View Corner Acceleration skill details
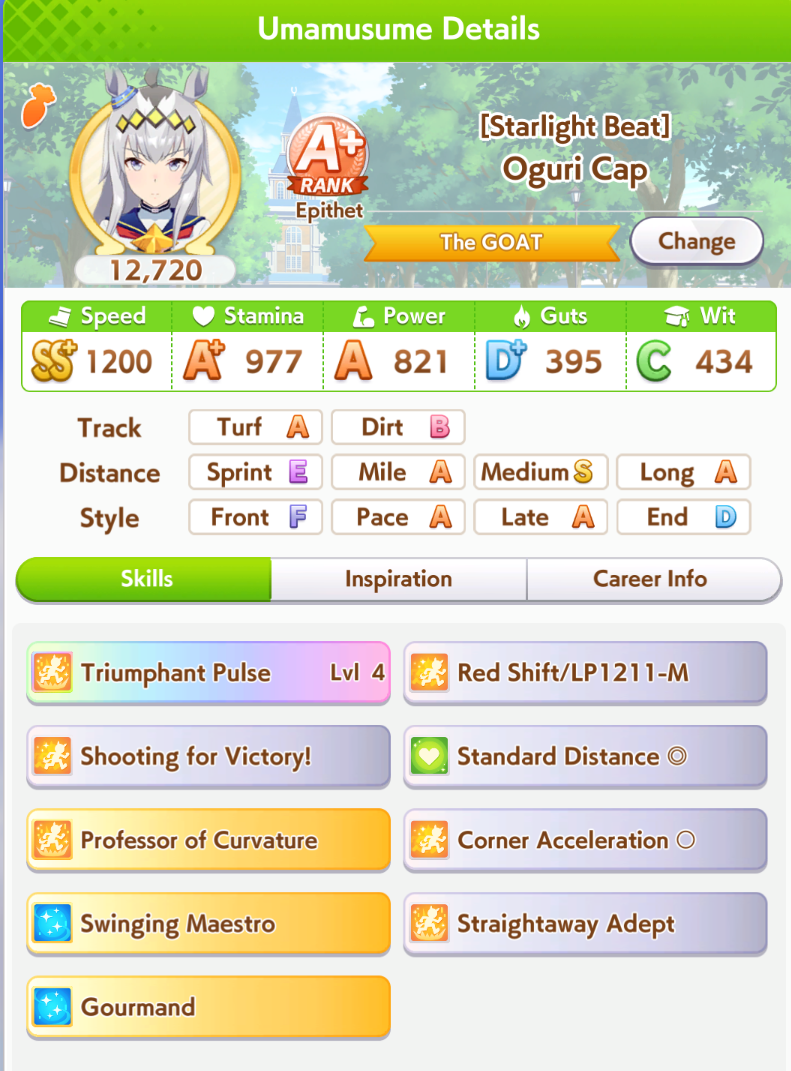Viewport: 791px width, 1071px height. (x=585, y=840)
